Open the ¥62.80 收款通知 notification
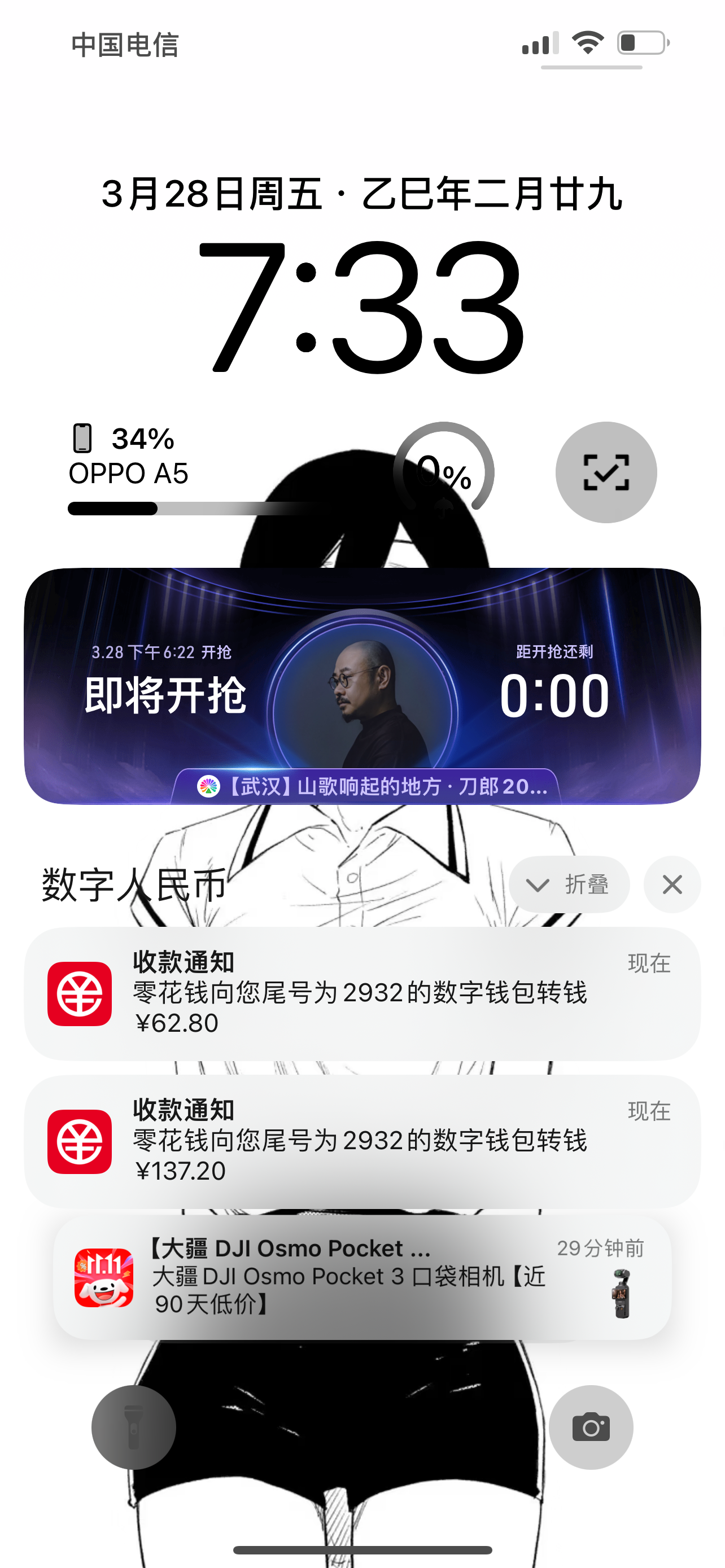Image resolution: width=725 pixels, height=1568 pixels. [362, 995]
